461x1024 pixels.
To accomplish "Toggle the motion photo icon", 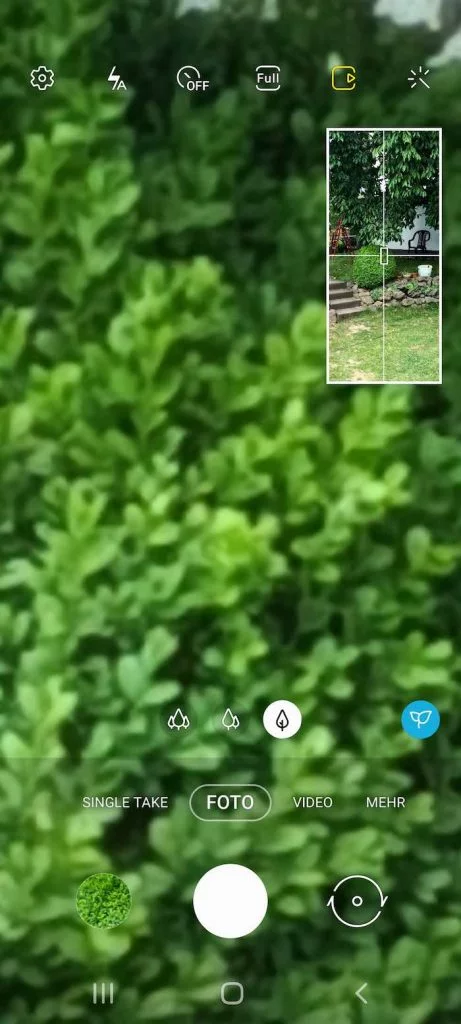I will coord(343,78).
